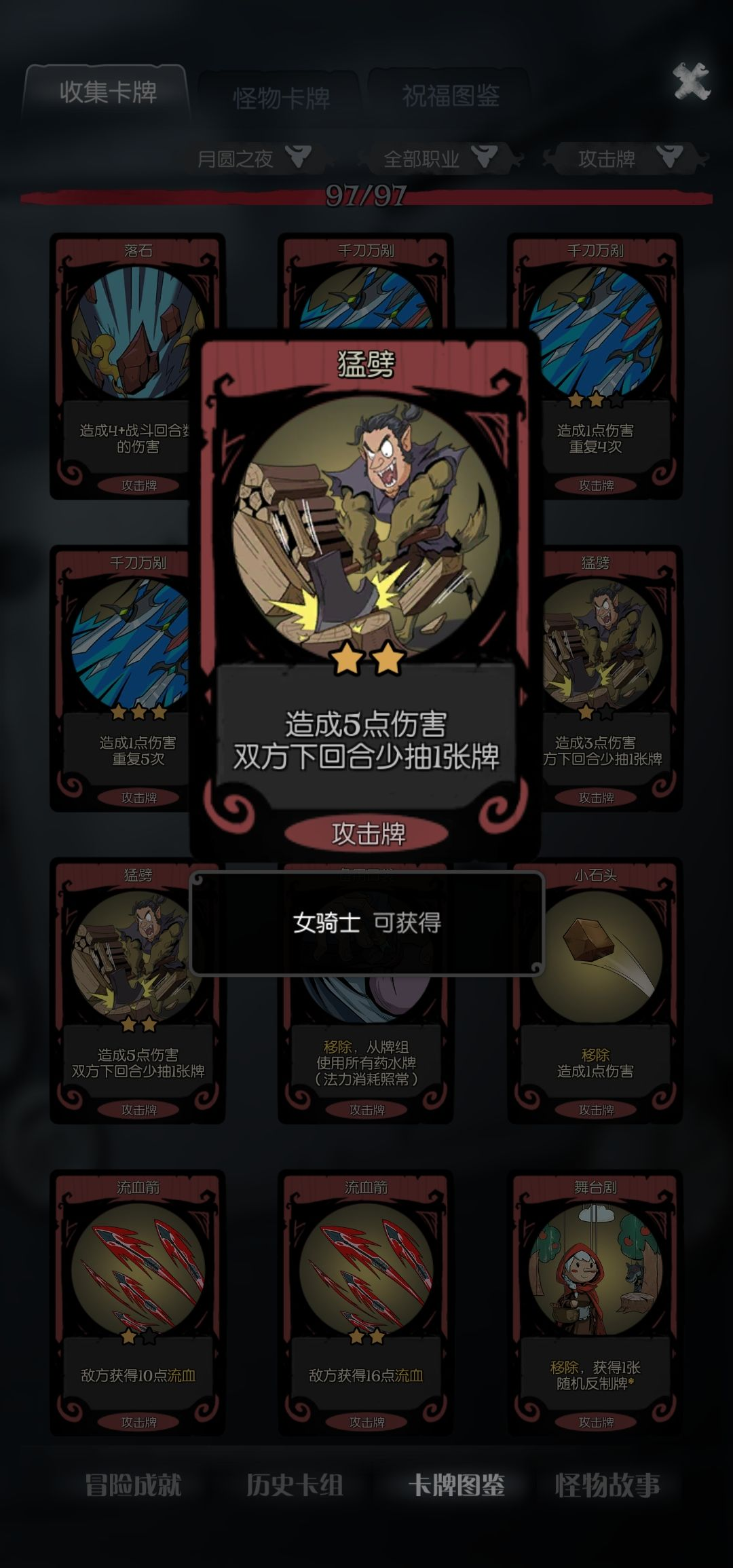Image resolution: width=733 pixels, height=1568 pixels.
Task: Open the 舞台剧 card
Action: click(596, 1302)
